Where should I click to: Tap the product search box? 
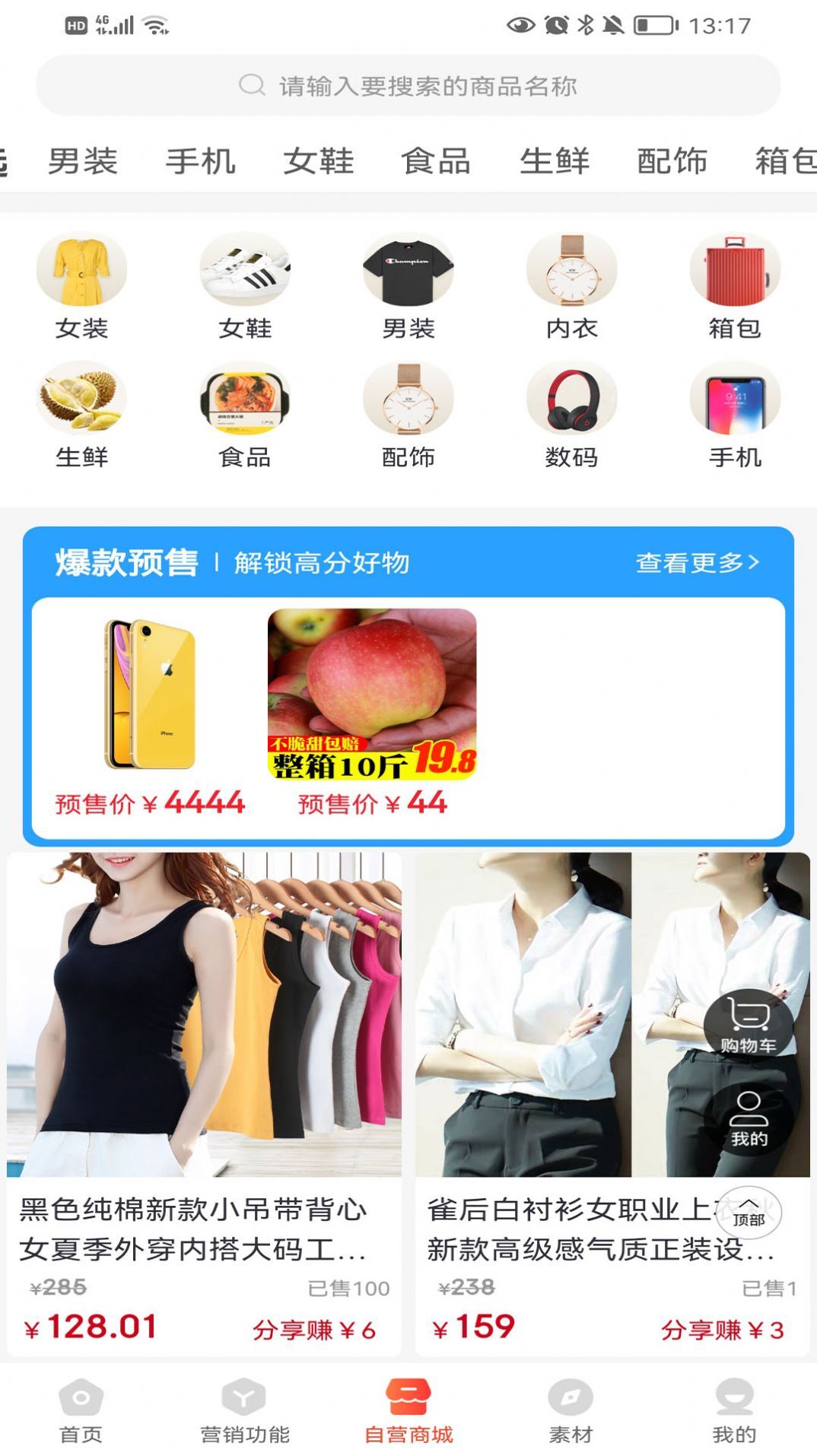click(408, 85)
